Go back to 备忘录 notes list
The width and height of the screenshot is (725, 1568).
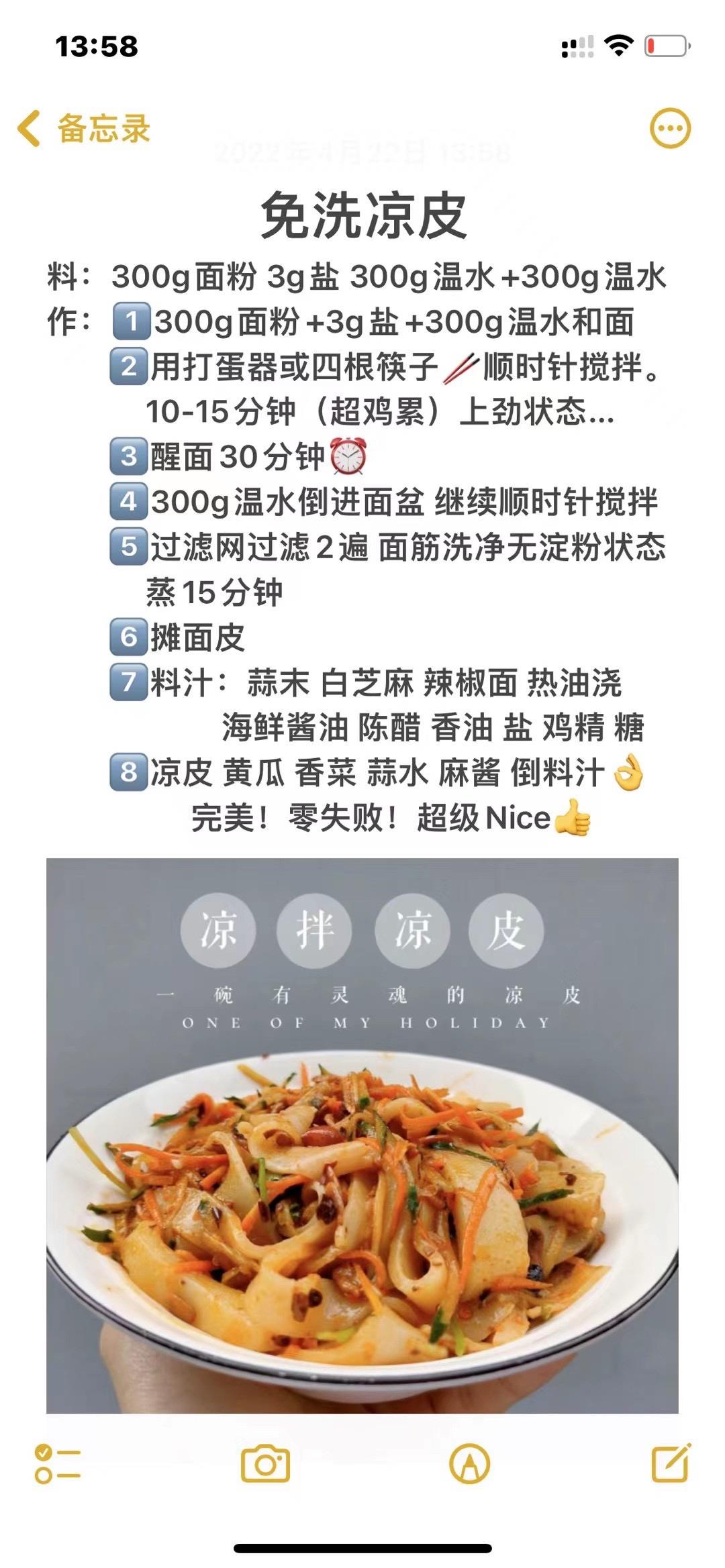coord(84,128)
